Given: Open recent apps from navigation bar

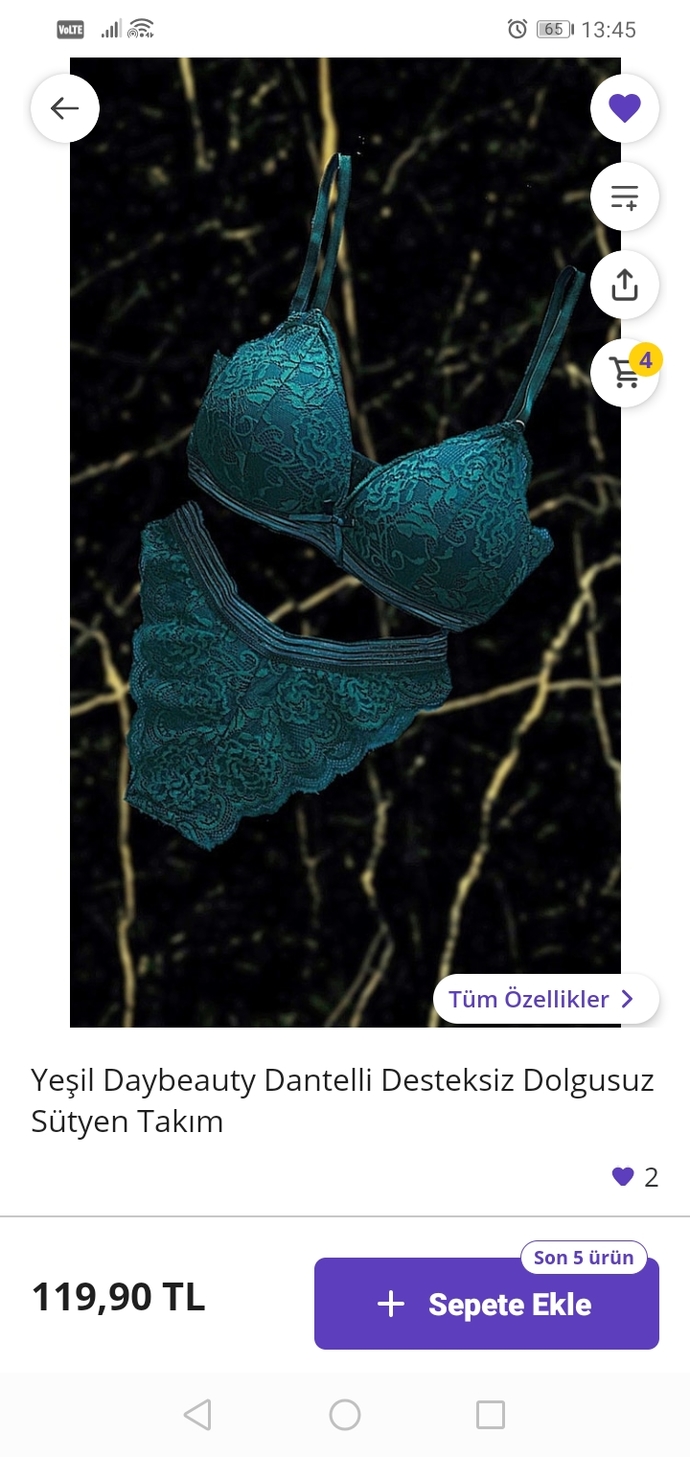Looking at the screenshot, I should (490, 1414).
